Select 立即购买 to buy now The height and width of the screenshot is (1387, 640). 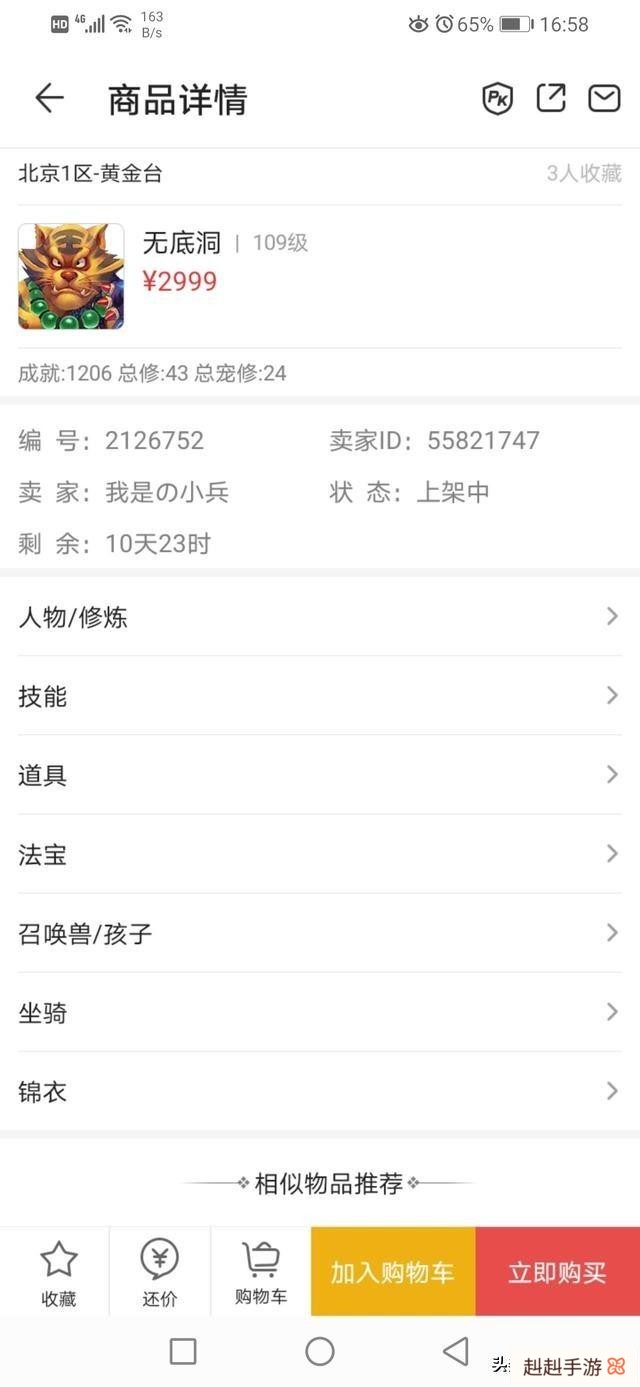(557, 1272)
